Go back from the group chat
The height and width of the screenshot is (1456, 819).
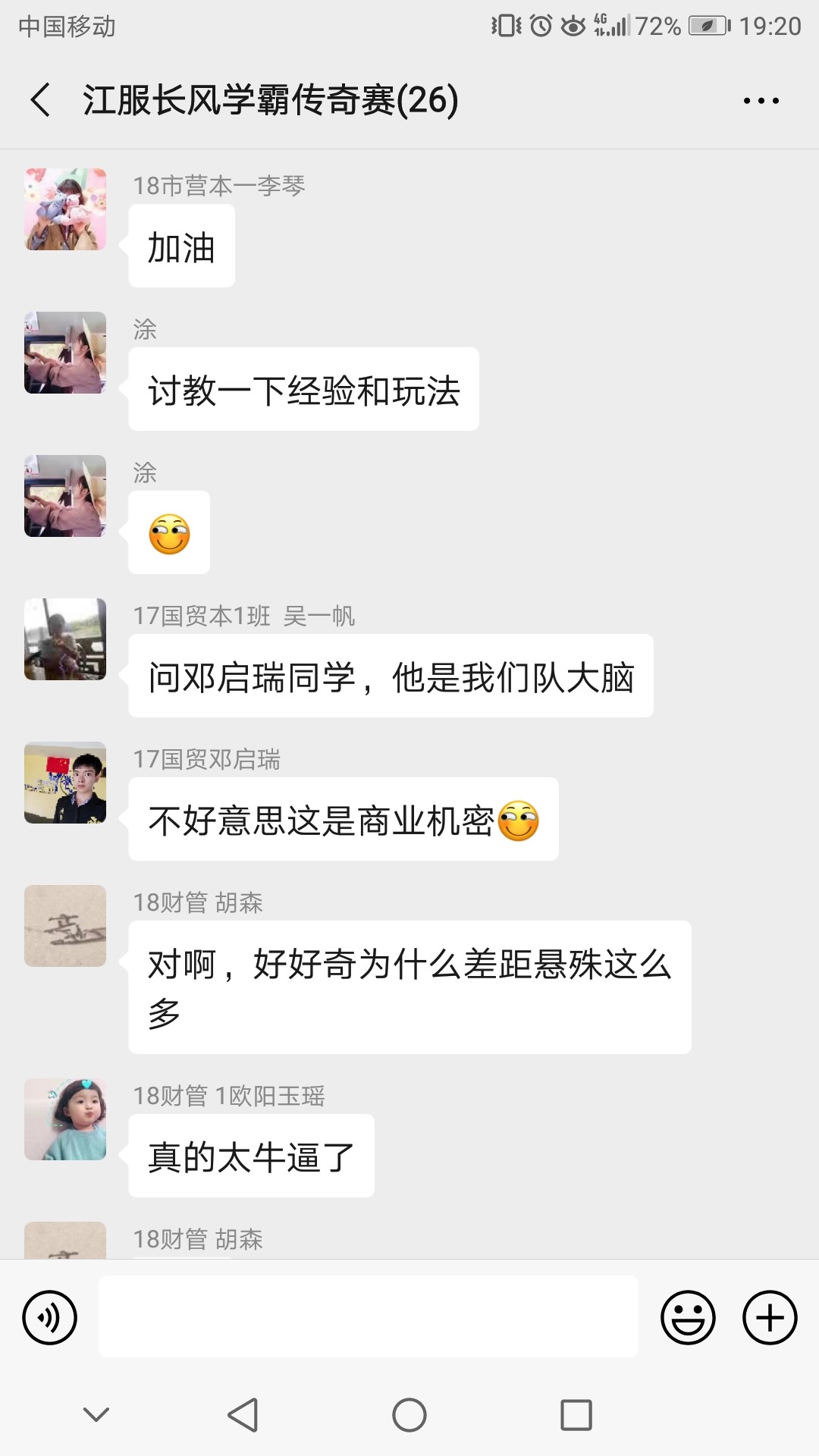(41, 100)
